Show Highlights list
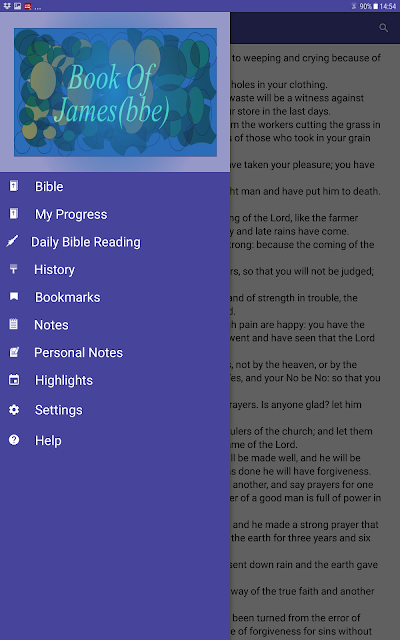This screenshot has width=400, height=640. 115,381
